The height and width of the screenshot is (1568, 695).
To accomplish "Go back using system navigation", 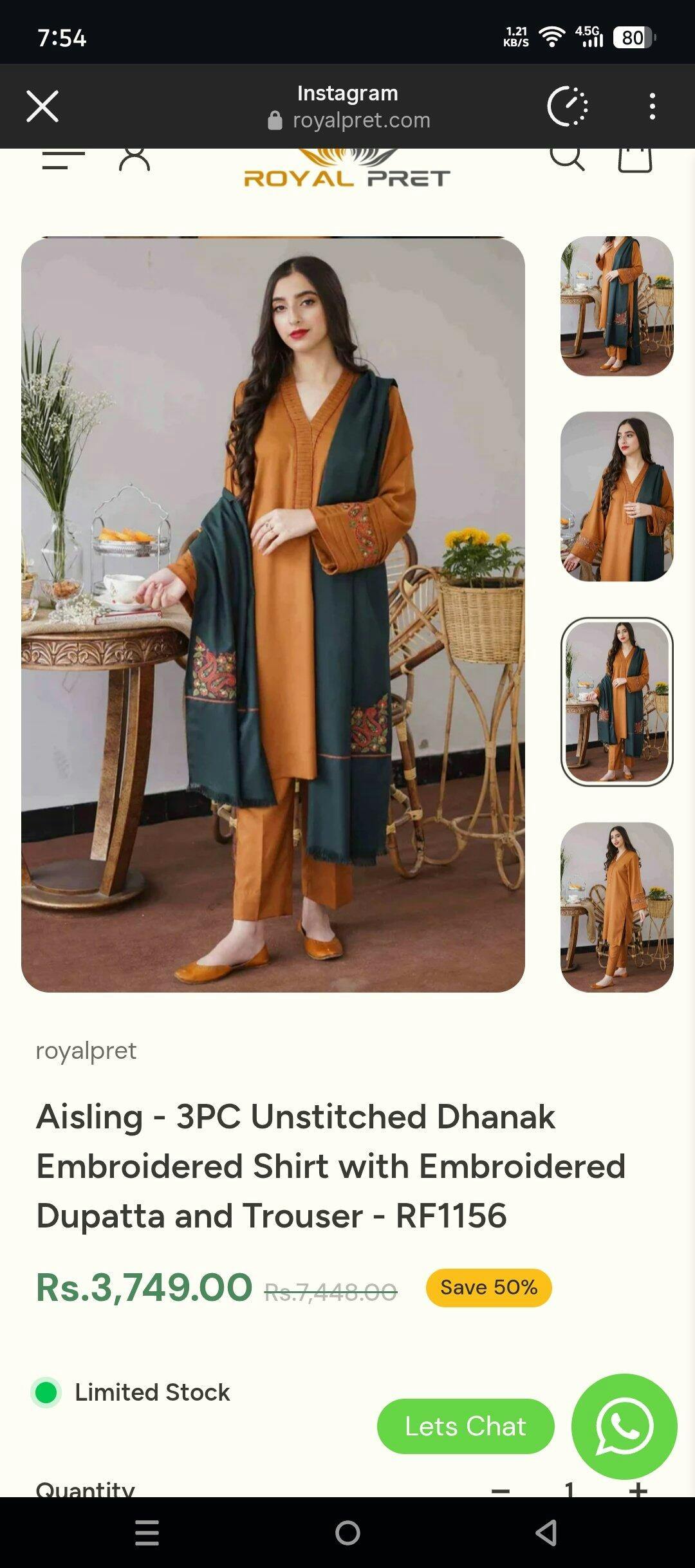I will (546, 1533).
